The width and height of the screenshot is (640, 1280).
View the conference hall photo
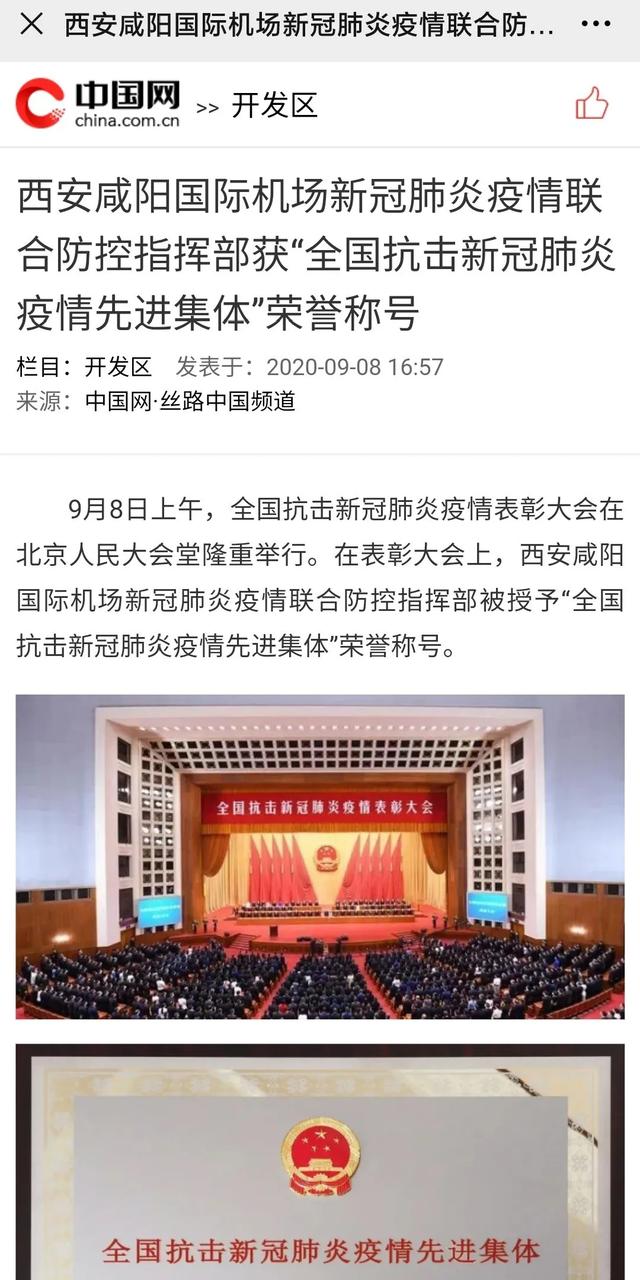[x=320, y=856]
